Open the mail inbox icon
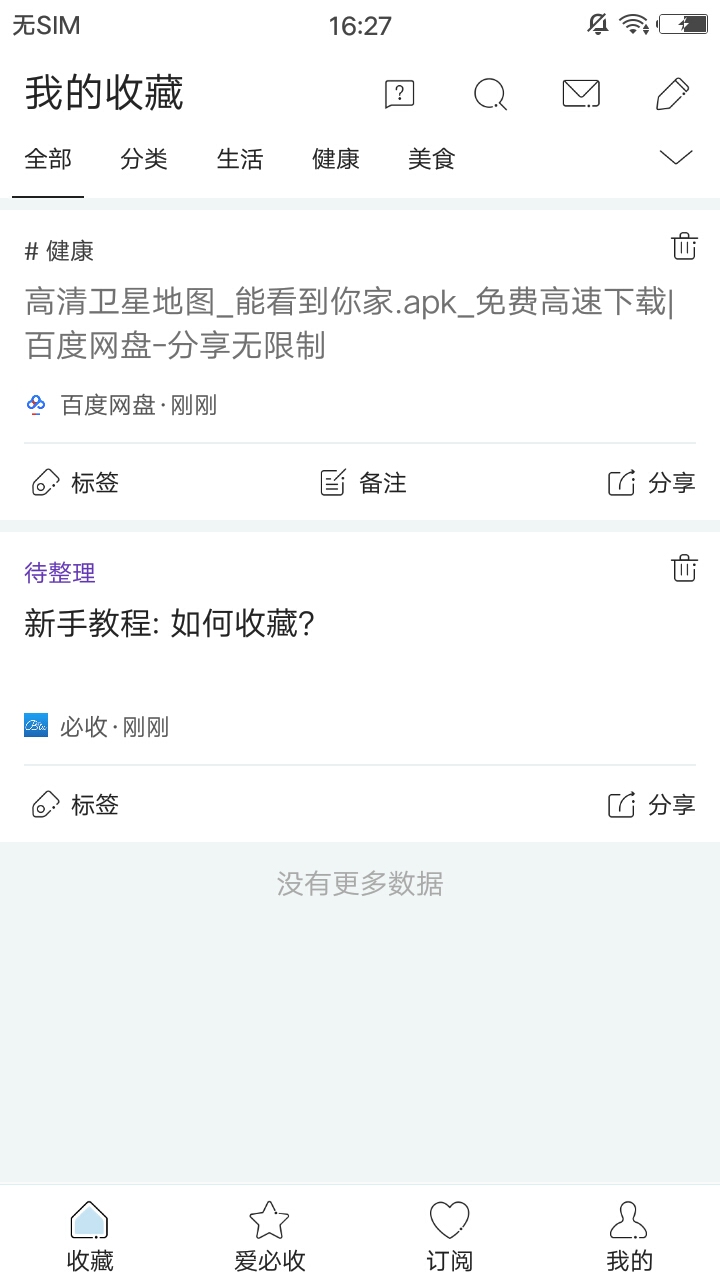The width and height of the screenshot is (720, 1280). [581, 94]
